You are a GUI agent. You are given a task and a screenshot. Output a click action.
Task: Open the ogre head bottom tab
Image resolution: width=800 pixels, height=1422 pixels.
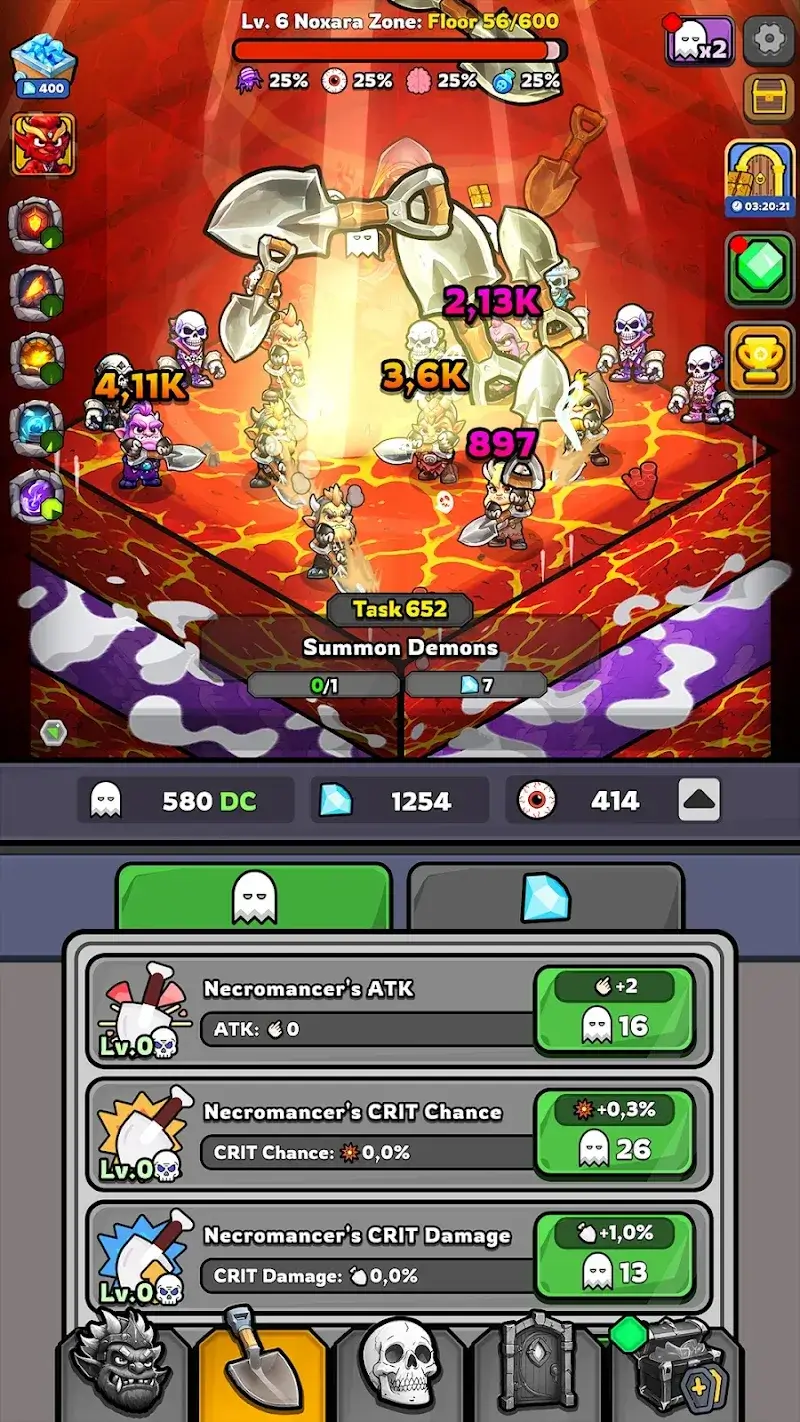coord(128,1365)
